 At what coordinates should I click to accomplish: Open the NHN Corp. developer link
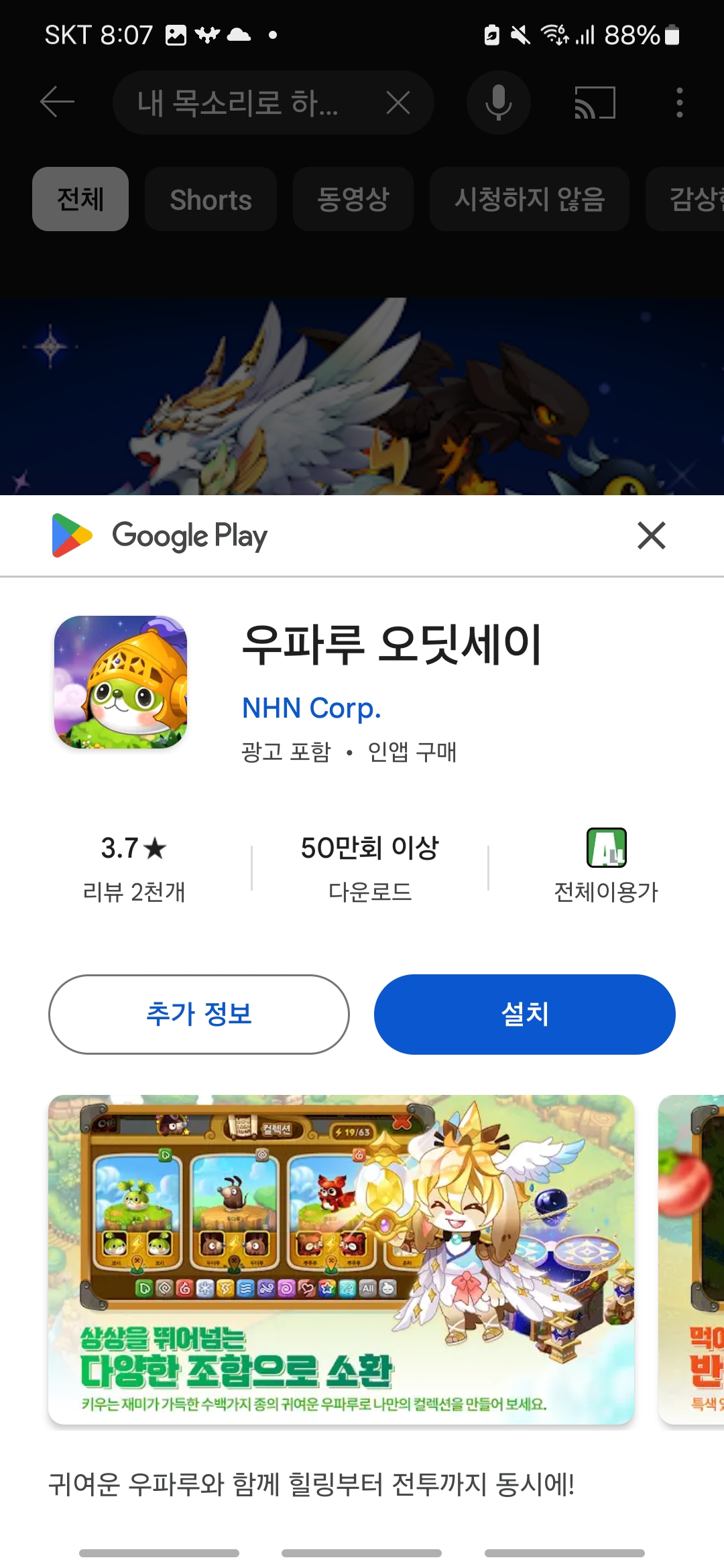coord(311,708)
